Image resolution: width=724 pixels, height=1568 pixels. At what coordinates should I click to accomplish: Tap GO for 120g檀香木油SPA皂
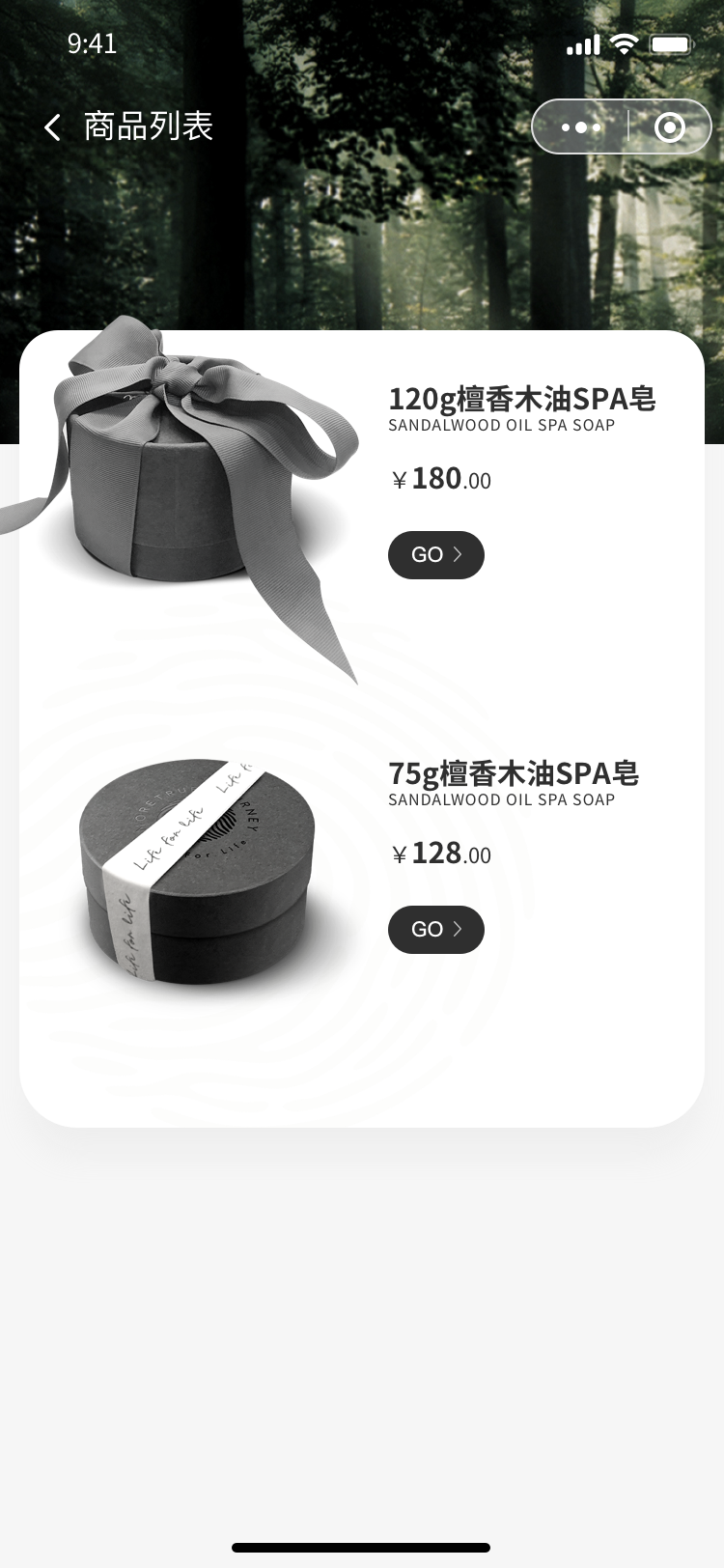[436, 555]
